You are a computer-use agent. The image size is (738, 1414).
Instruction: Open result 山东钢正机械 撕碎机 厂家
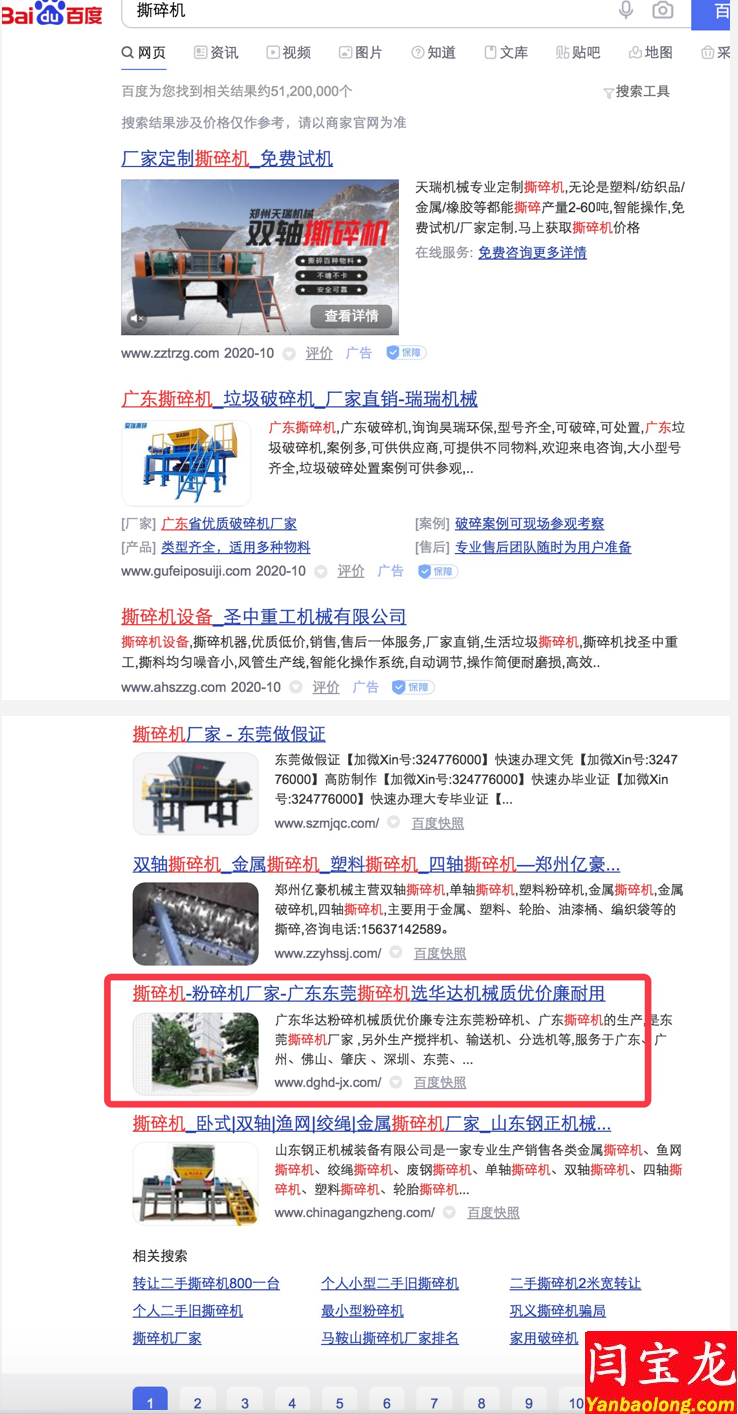371,1123
